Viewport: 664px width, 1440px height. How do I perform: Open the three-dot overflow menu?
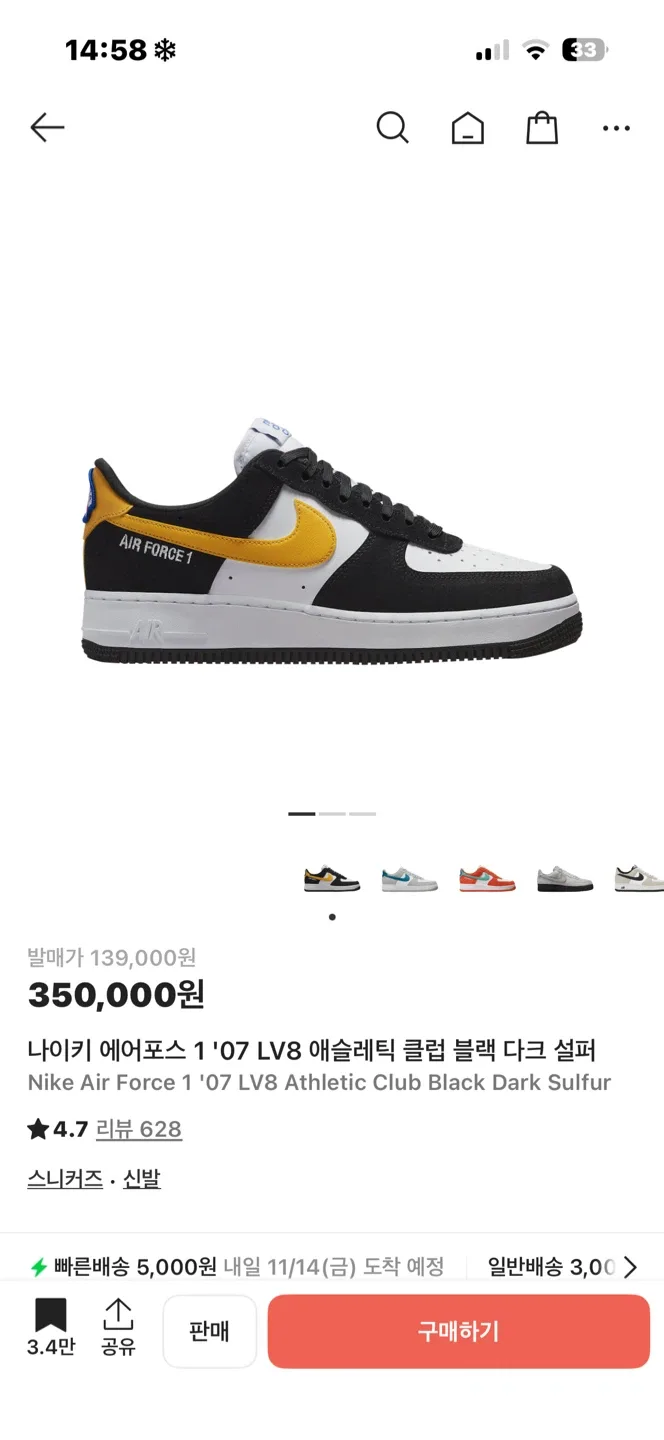tap(616, 128)
